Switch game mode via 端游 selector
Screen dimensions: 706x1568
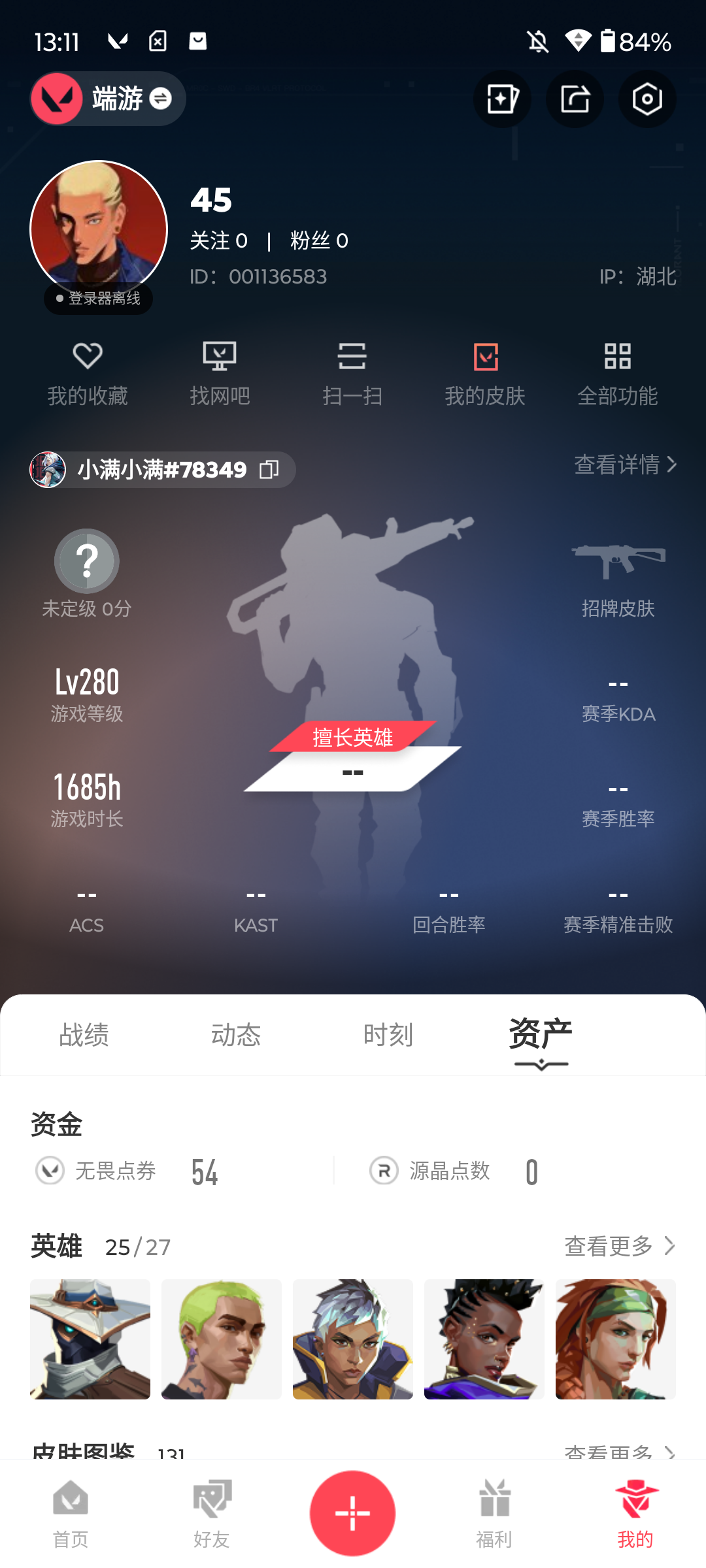[109, 99]
